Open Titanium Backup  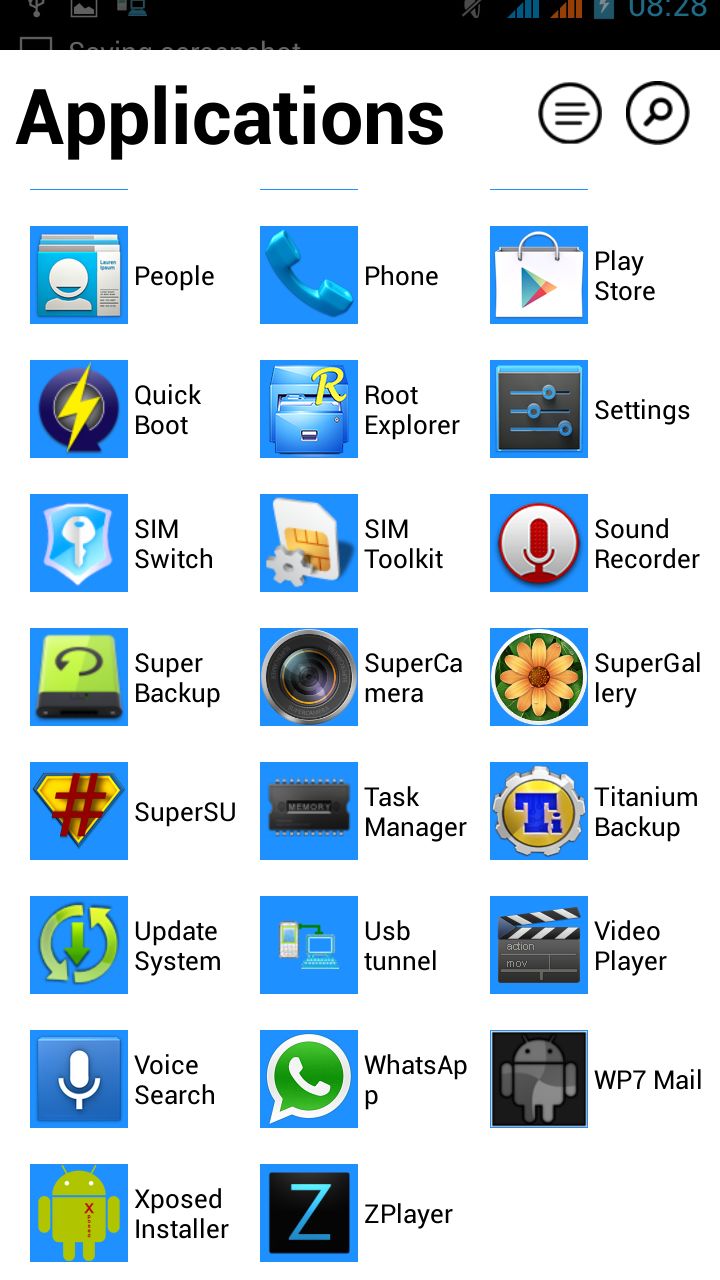(539, 811)
